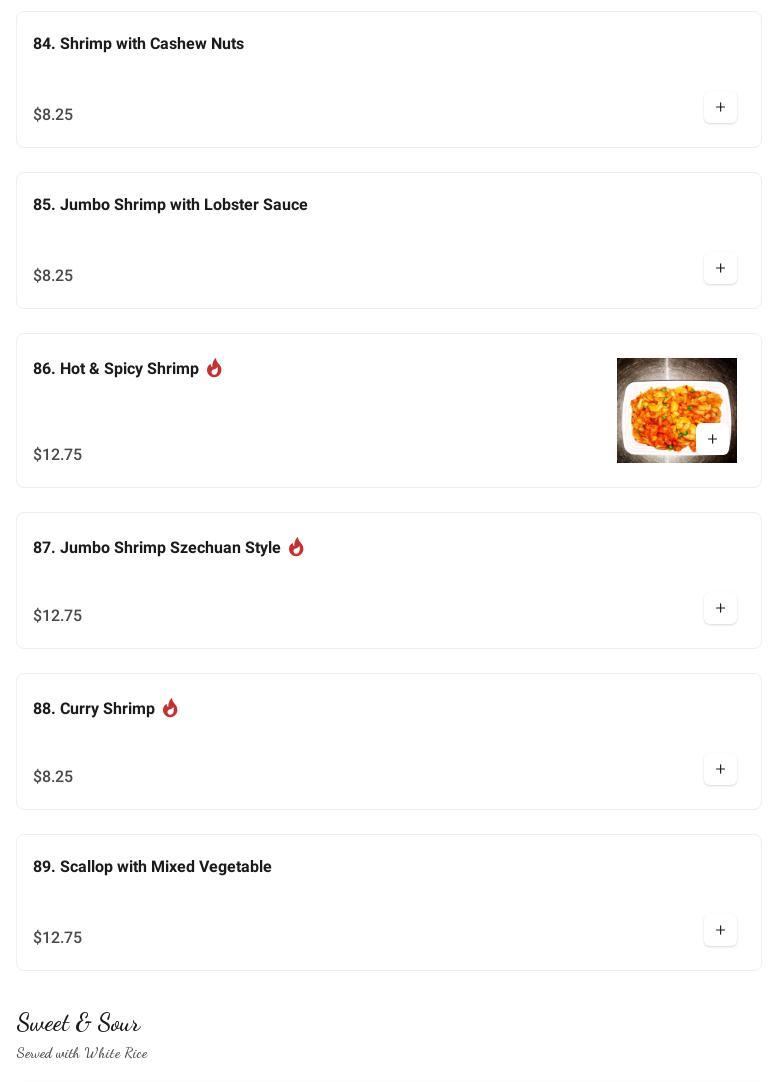Add Curry Shrimp to the order

point(720,770)
